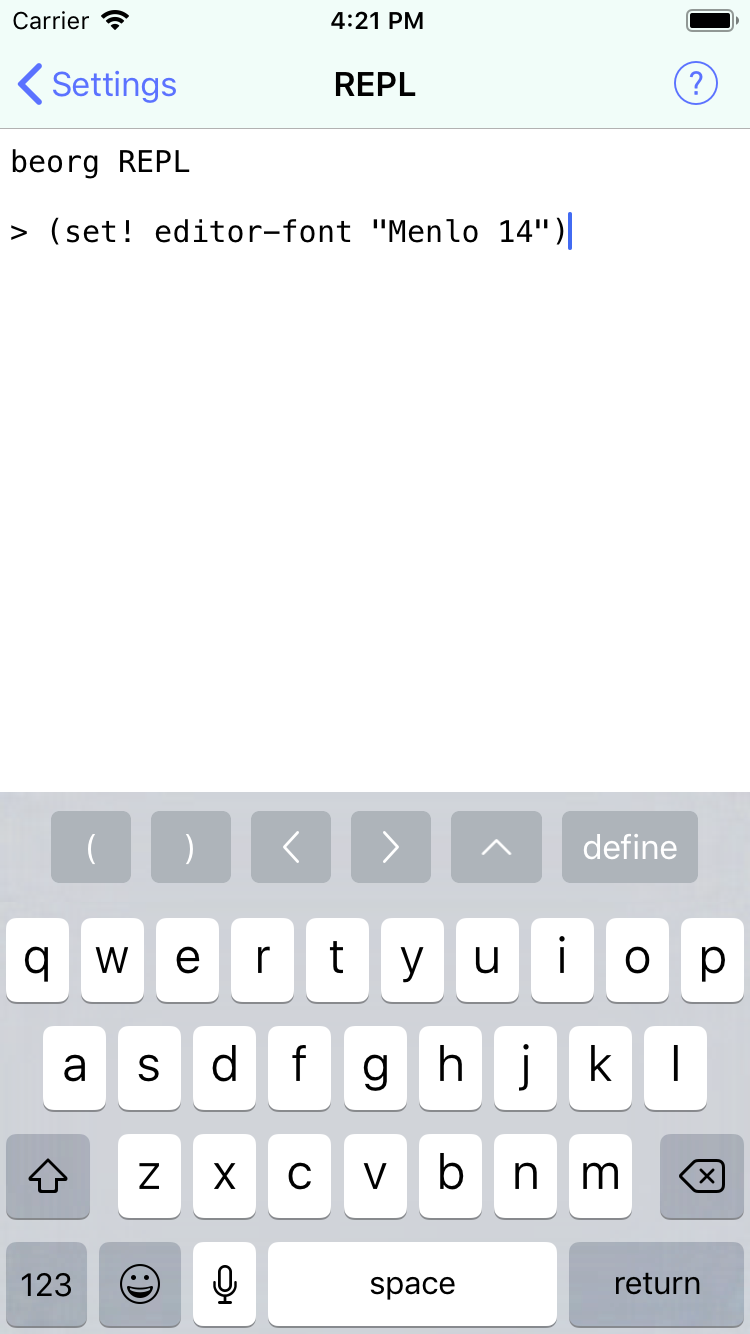750x1334 pixels.
Task: Move cursor left with the left arrow
Action: (x=291, y=847)
